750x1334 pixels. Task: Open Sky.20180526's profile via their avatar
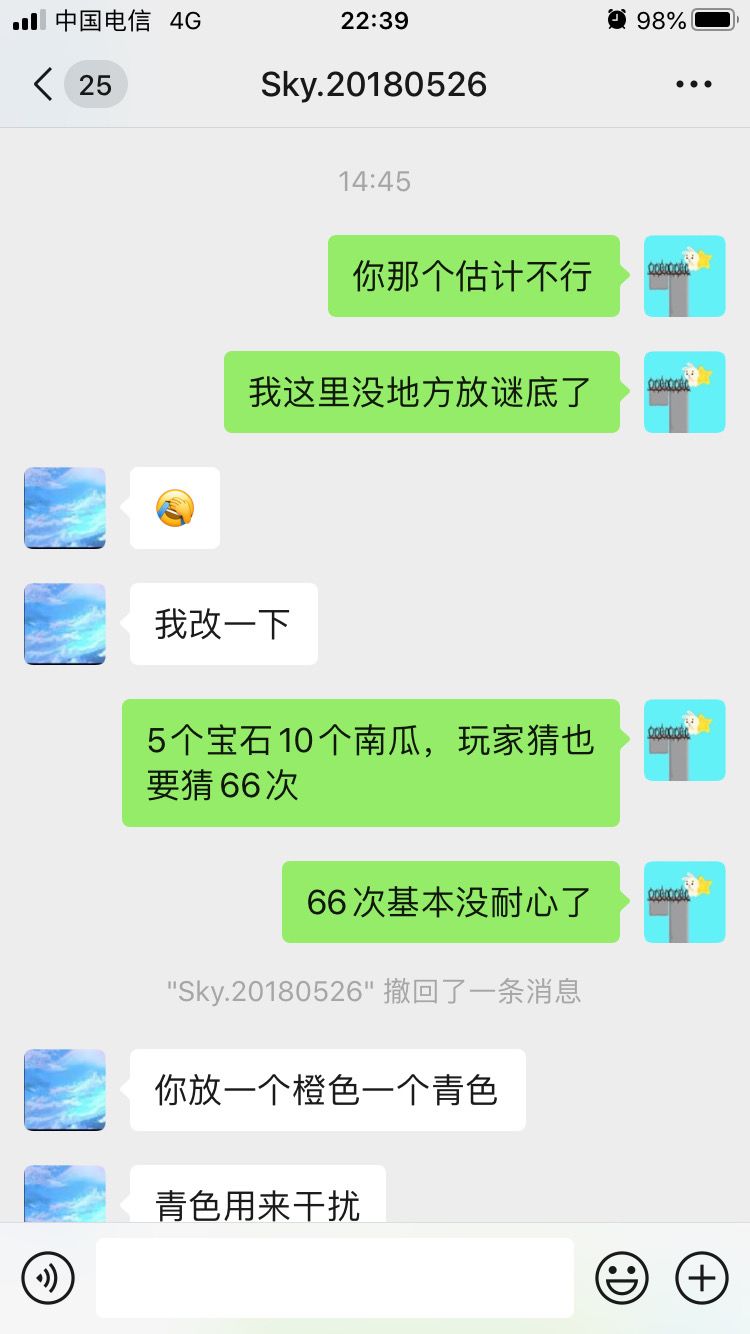(64, 508)
